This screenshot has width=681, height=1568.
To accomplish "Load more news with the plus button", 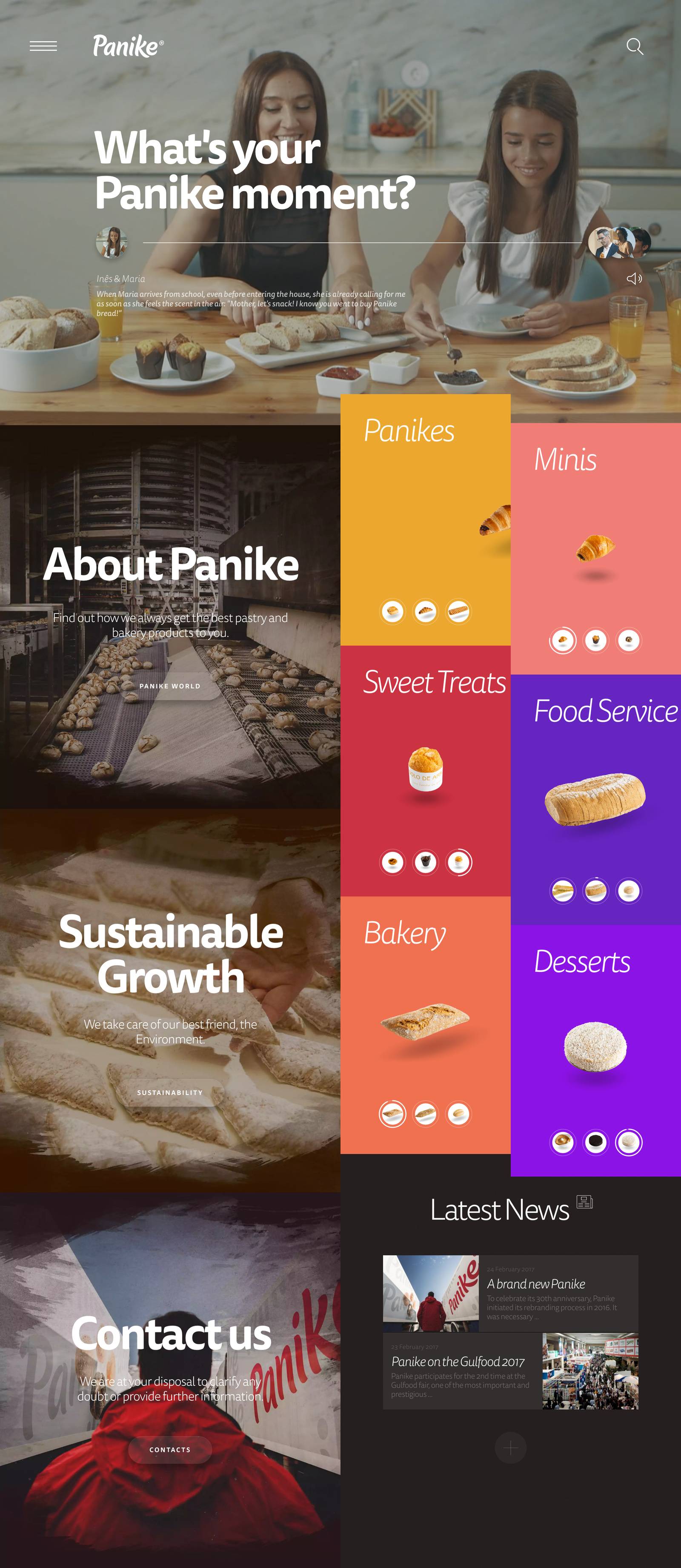I will (x=510, y=1448).
